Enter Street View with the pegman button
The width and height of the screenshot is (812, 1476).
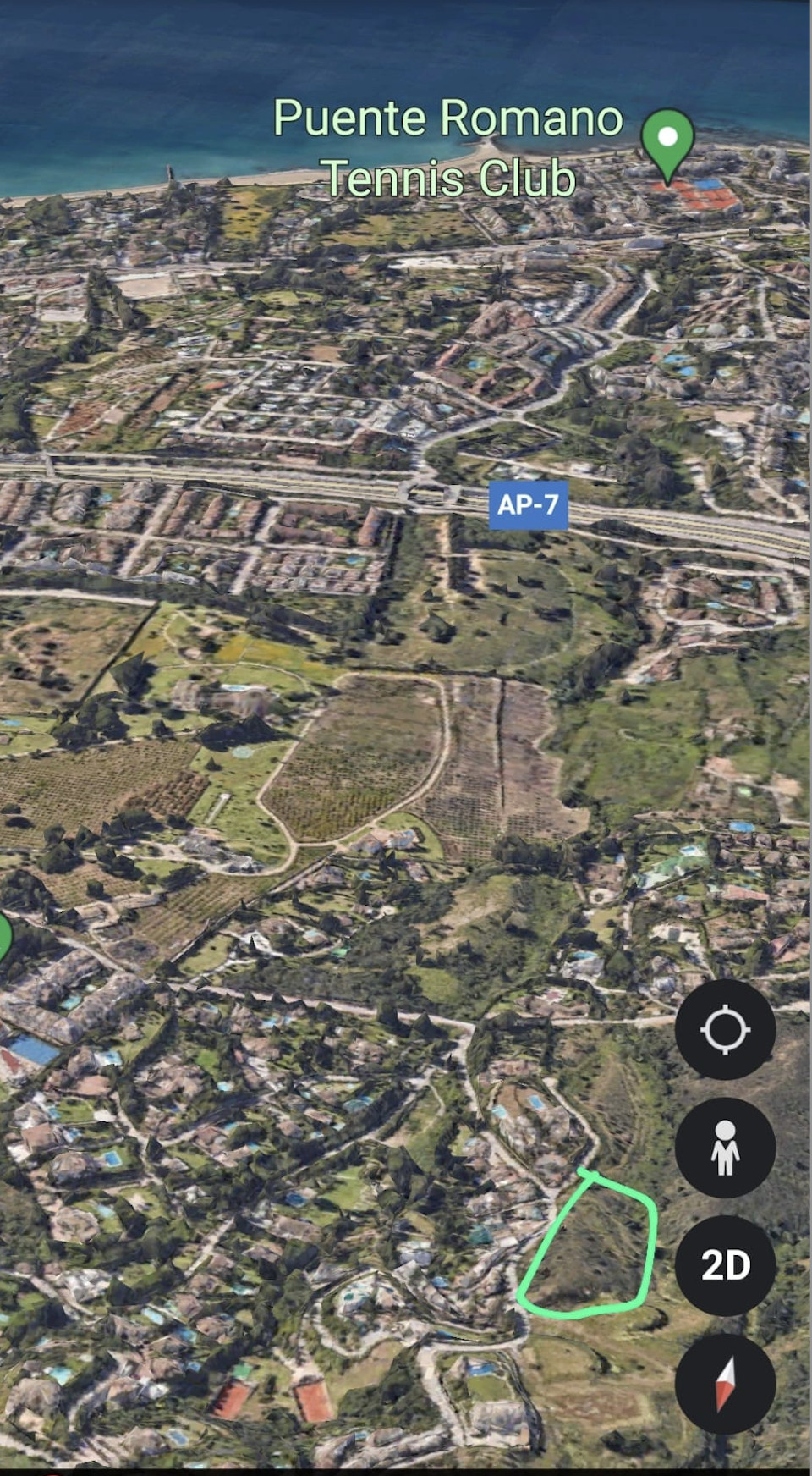(x=725, y=1148)
